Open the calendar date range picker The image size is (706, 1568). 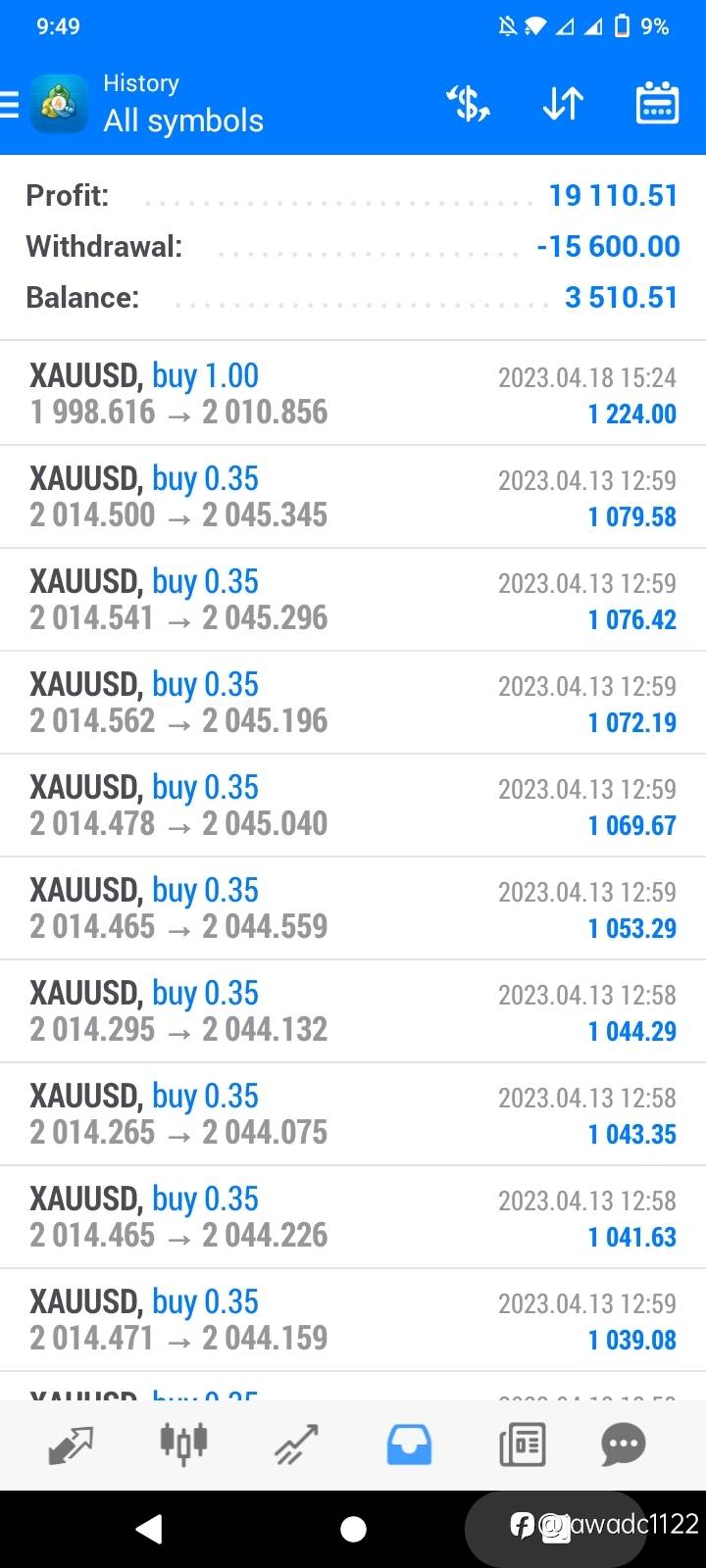click(x=657, y=103)
